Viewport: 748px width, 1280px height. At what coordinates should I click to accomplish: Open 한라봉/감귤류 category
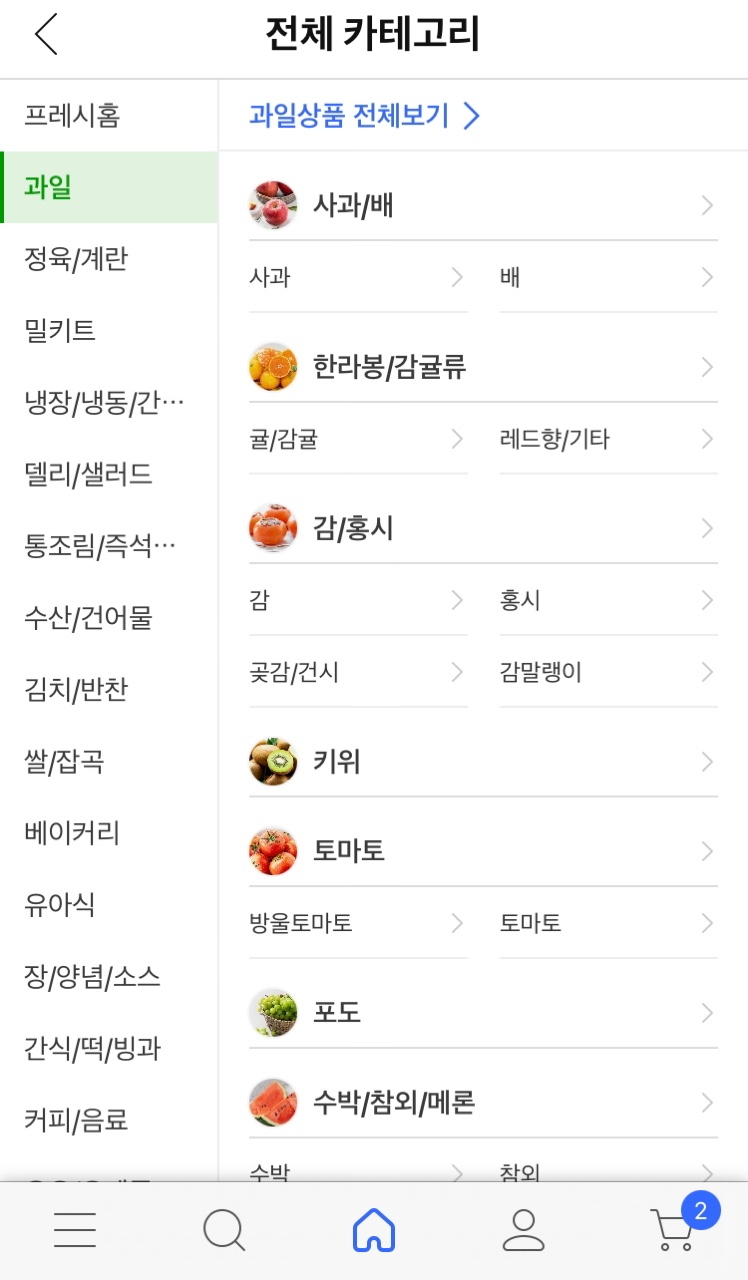point(483,367)
